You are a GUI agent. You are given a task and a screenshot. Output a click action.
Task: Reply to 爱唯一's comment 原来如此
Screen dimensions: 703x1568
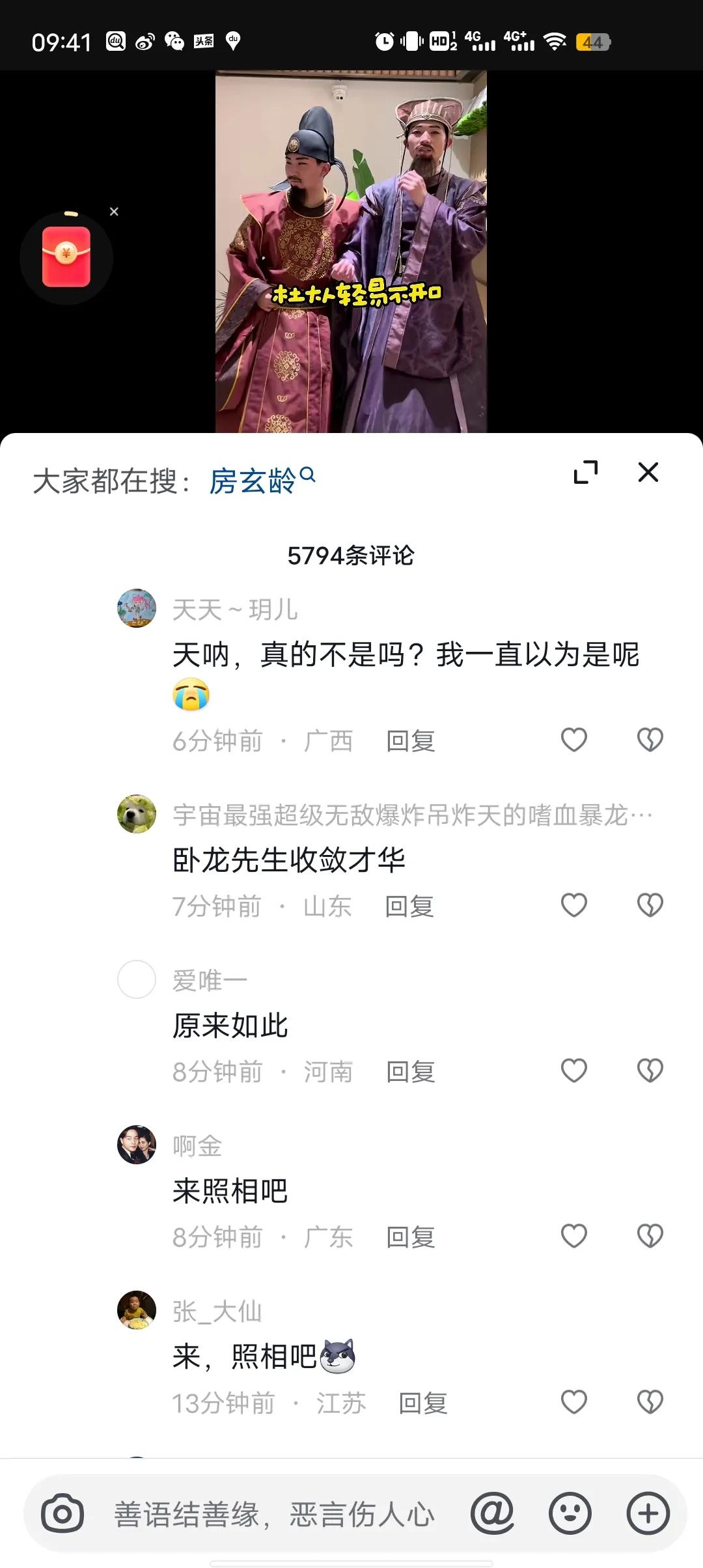point(411,1071)
